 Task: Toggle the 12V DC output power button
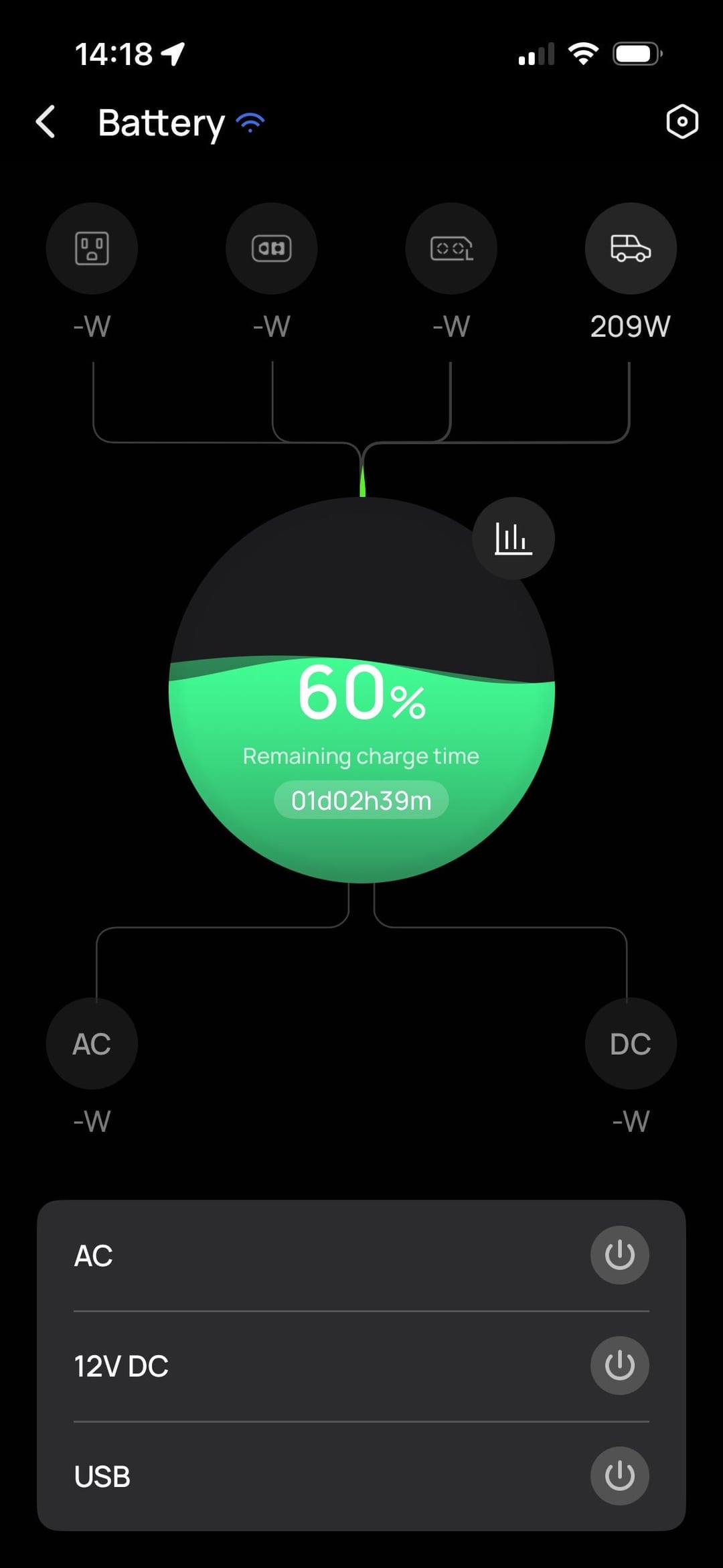point(619,1365)
